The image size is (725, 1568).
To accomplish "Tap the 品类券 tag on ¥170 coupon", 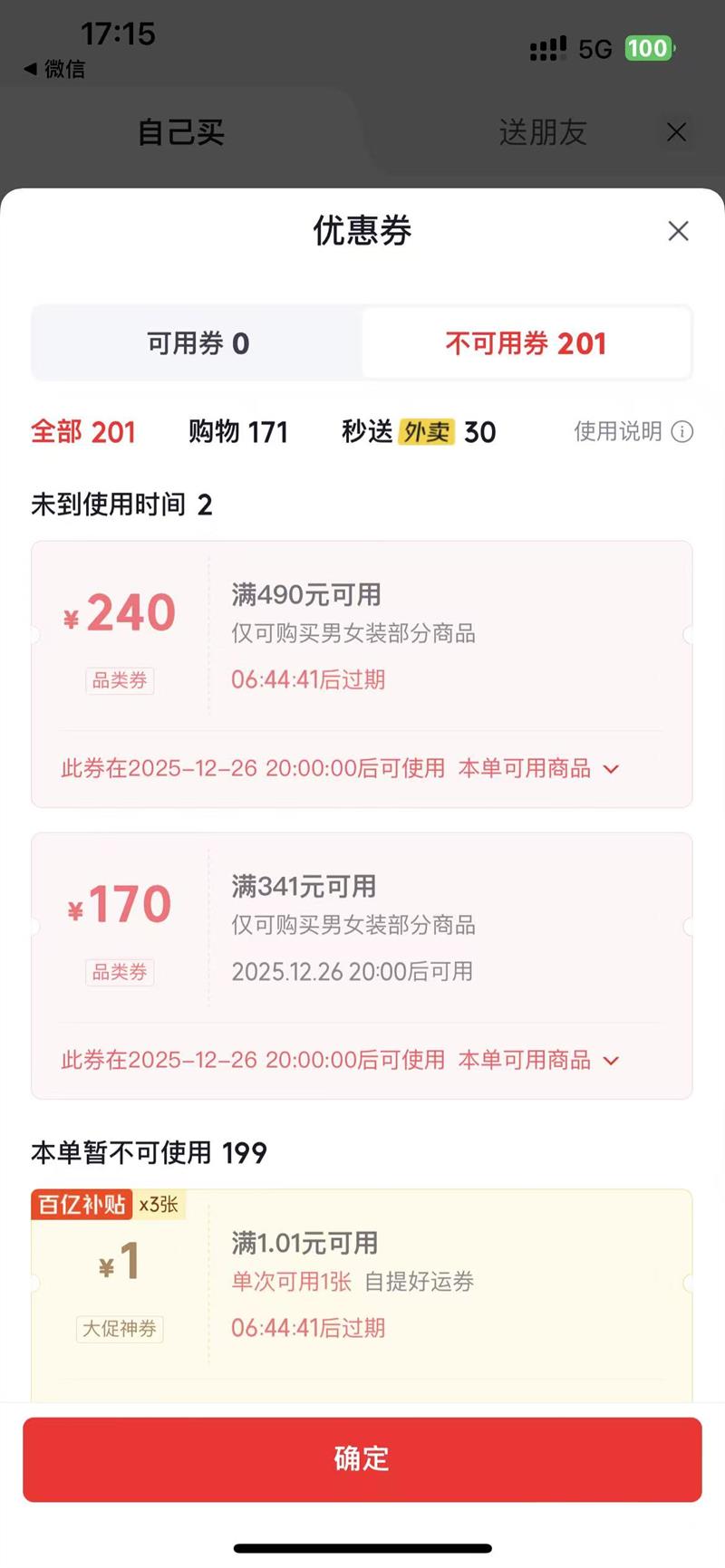I will coord(120,972).
